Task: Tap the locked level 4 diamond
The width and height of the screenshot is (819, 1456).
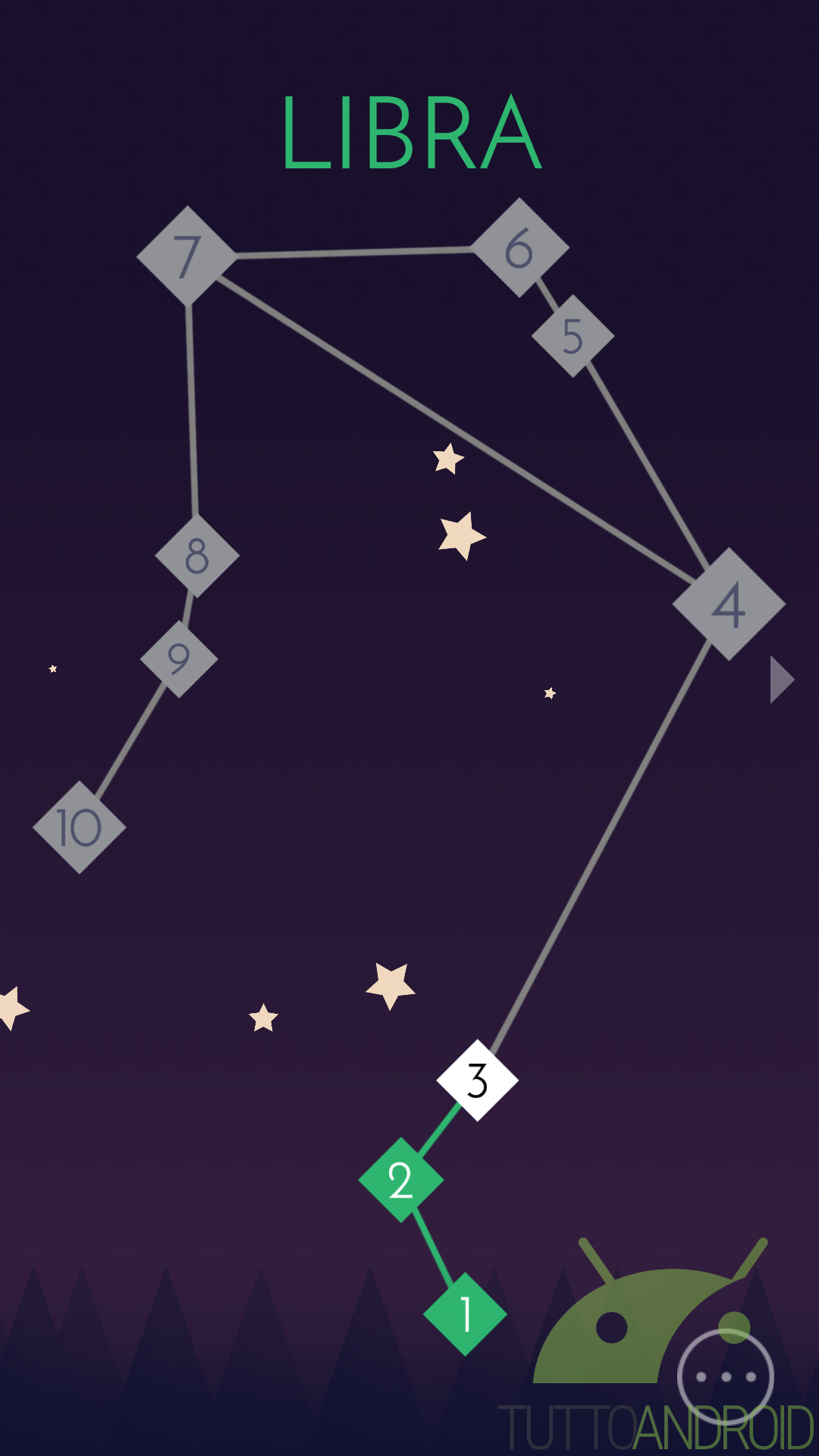Action: click(729, 604)
